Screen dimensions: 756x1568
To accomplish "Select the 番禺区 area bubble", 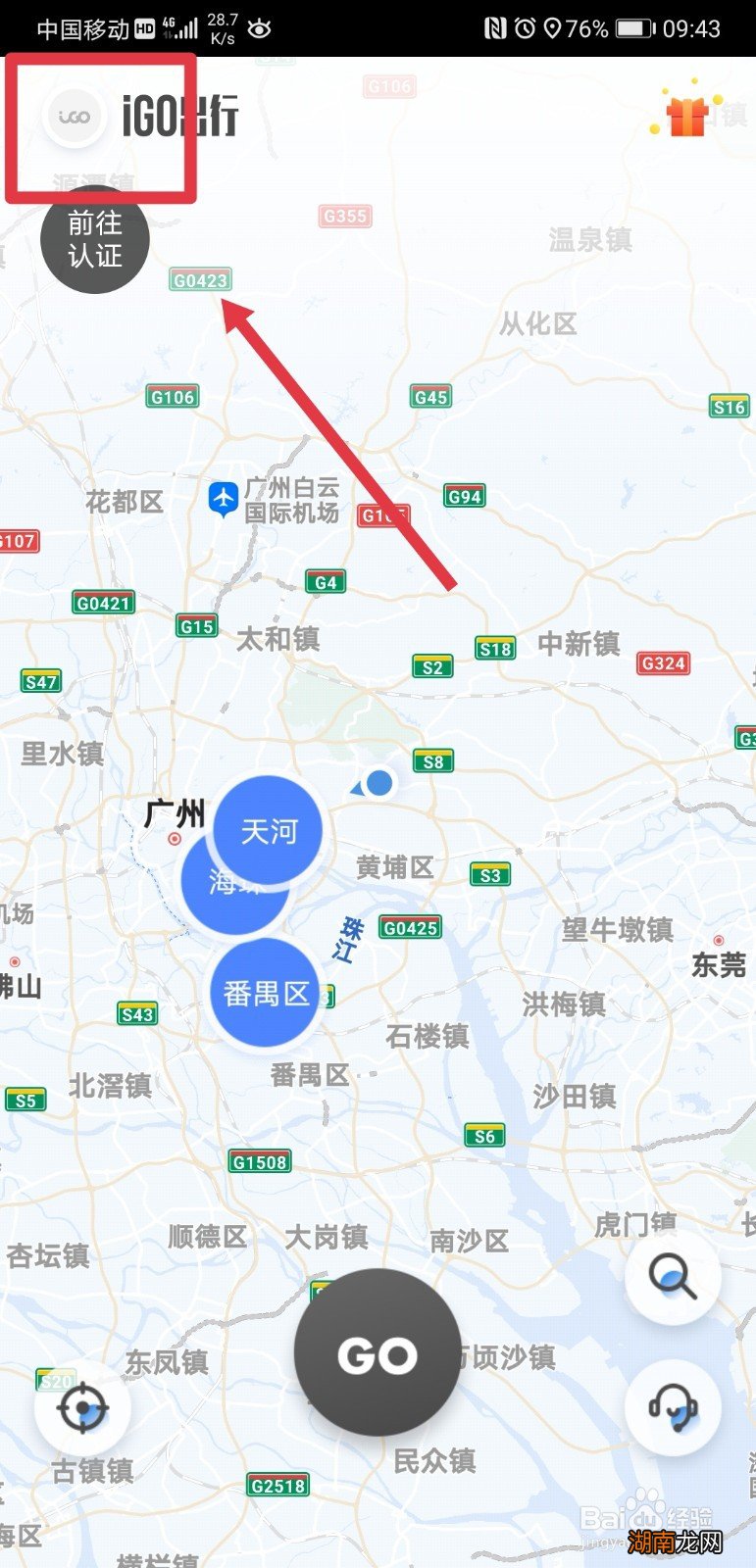I will [266, 994].
